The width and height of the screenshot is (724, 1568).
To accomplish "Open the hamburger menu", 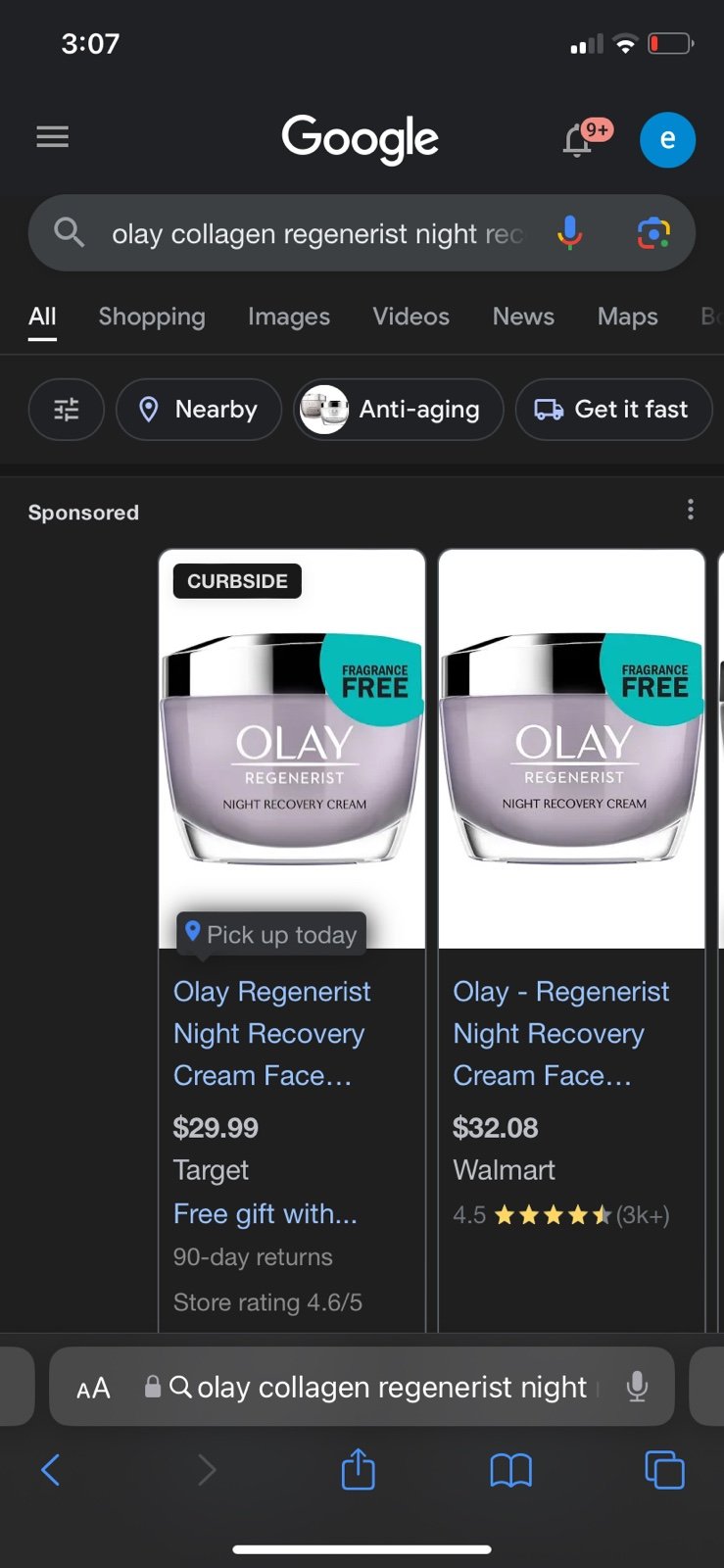I will 53,137.
